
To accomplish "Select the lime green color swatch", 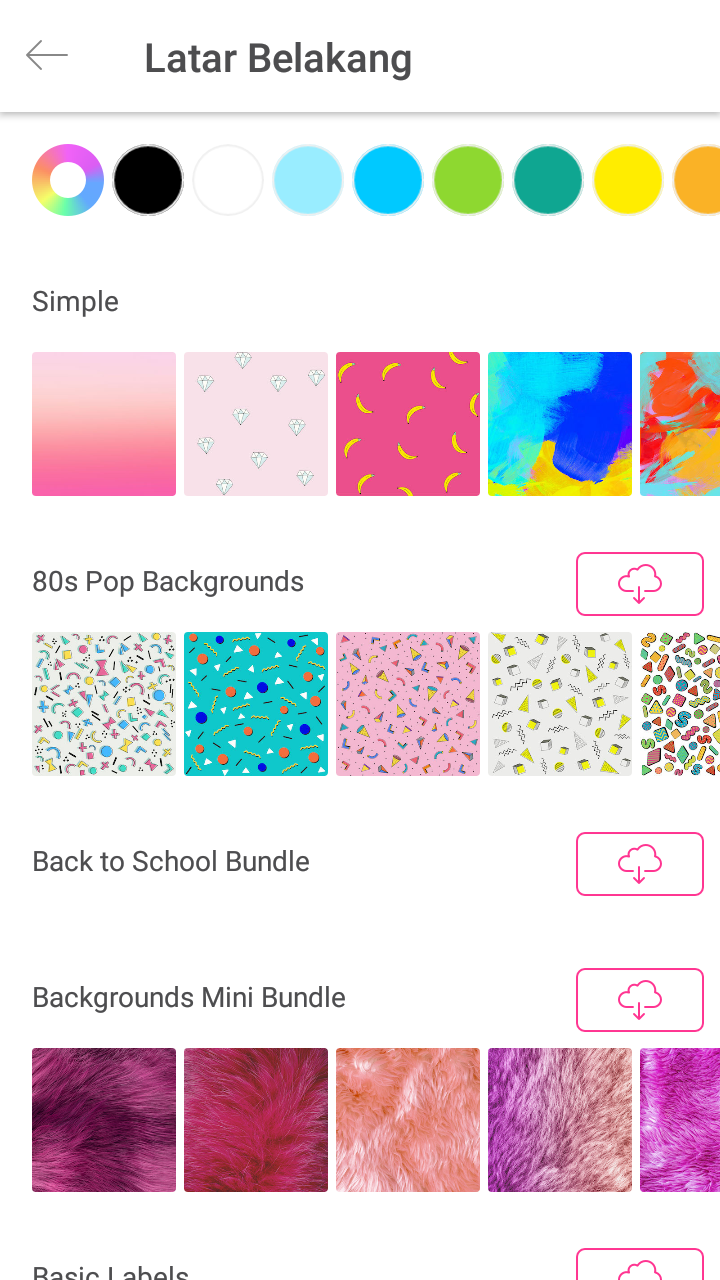I will [468, 180].
